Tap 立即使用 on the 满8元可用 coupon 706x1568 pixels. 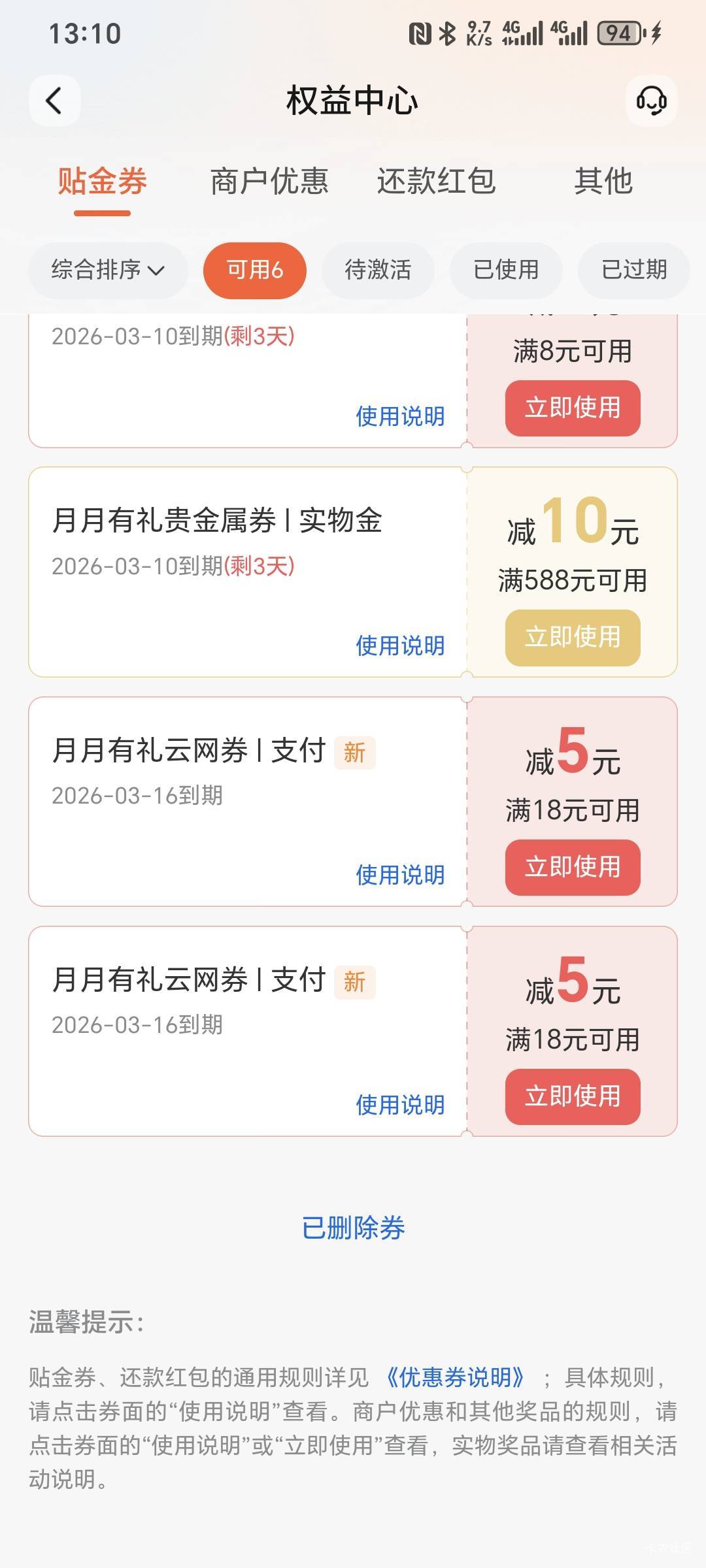pos(573,408)
